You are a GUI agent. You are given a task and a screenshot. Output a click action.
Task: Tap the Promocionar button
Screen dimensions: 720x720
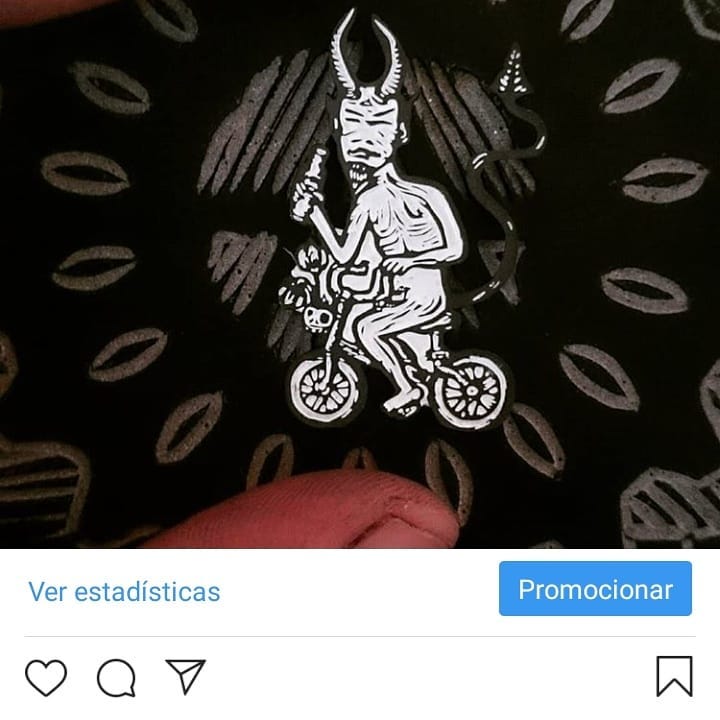click(x=595, y=590)
